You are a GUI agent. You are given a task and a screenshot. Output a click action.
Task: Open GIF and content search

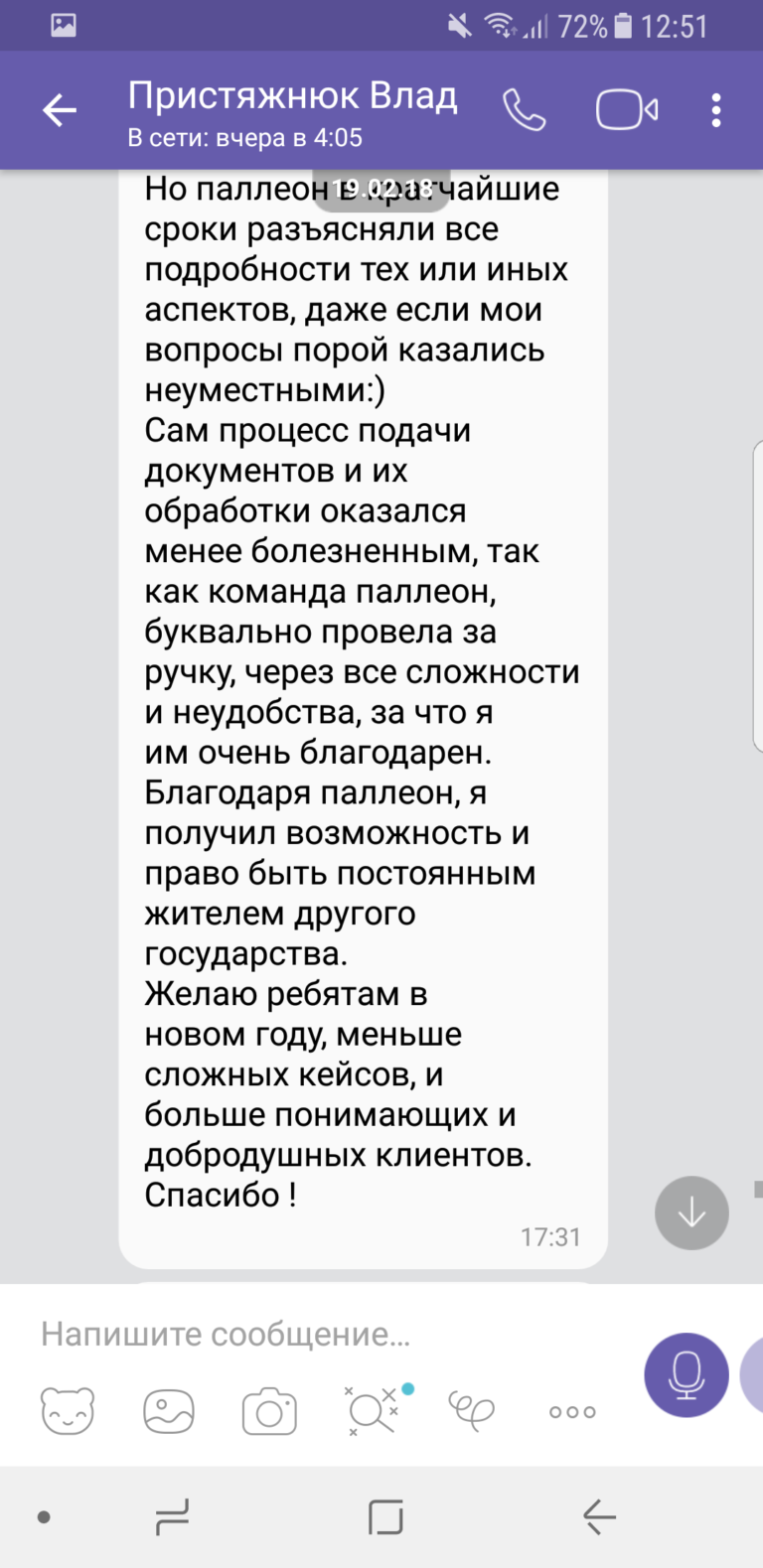click(x=373, y=1411)
